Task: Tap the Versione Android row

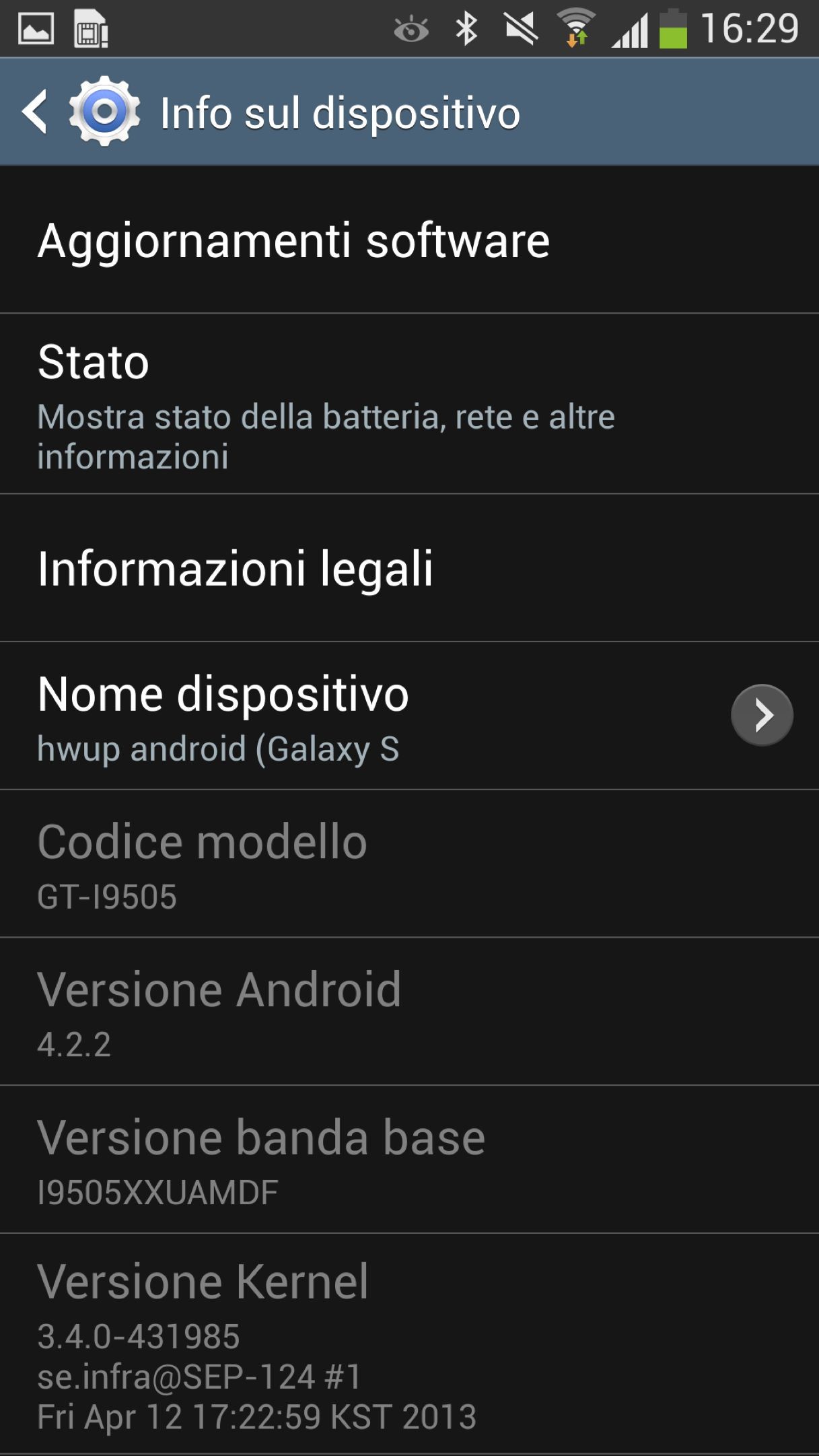Action: 409,1012
